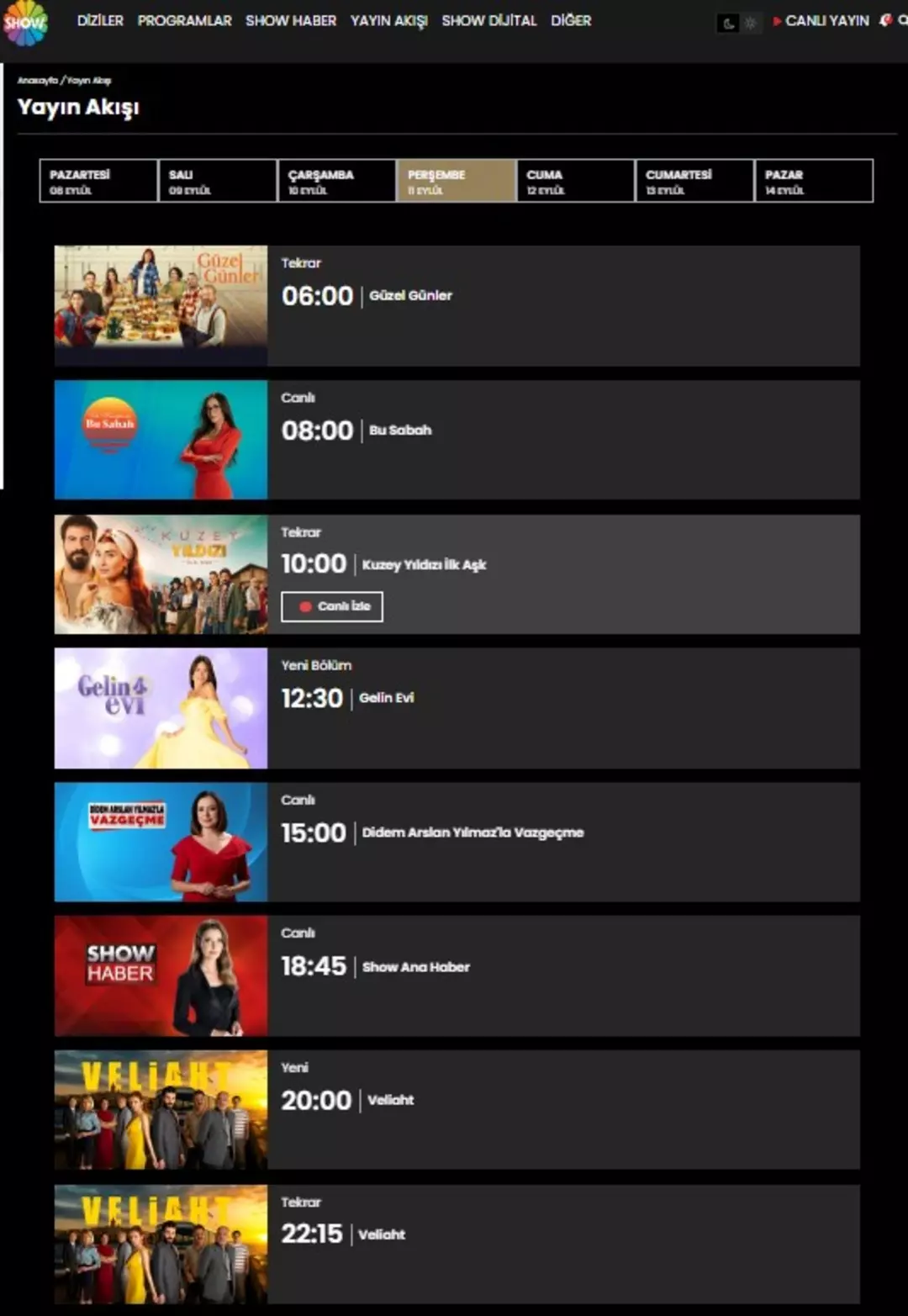
Task: Tap the Canlı İzle button
Action: (332, 606)
